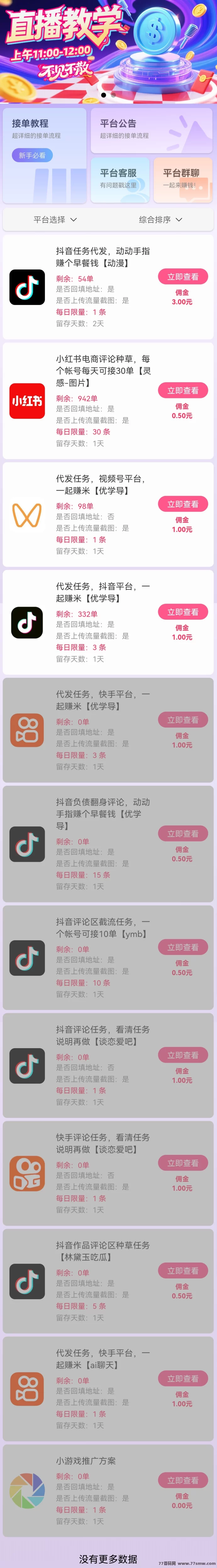Expand the 平台选择 dropdown
Viewport: 217px width, 1568px height.
(55, 220)
